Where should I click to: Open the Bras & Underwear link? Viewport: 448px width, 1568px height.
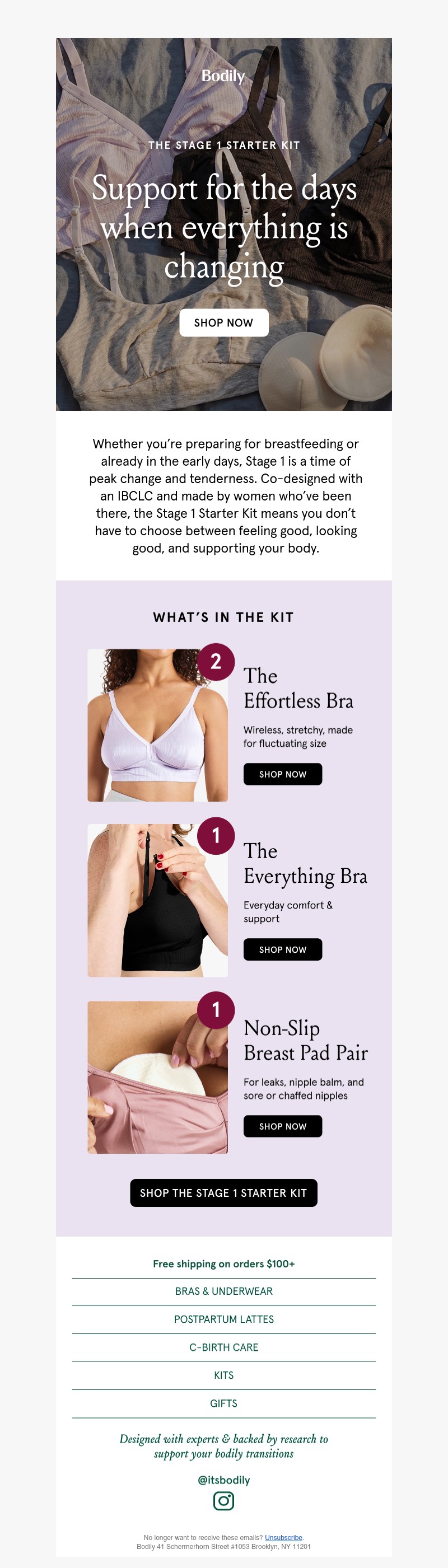(x=223, y=1290)
